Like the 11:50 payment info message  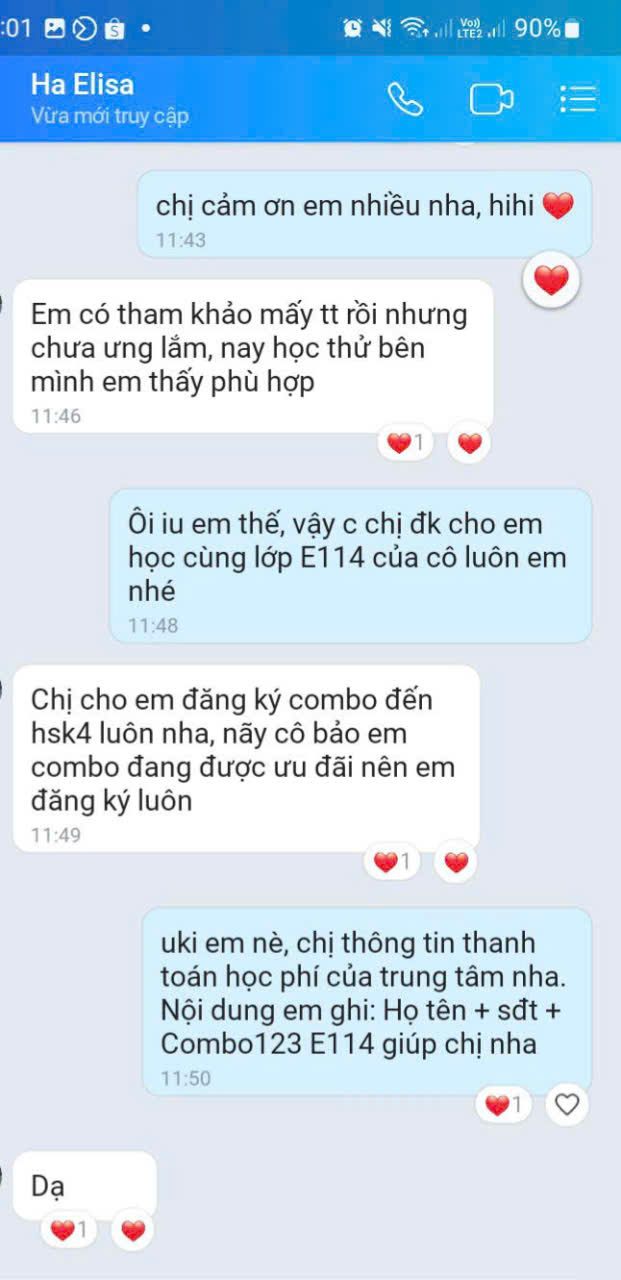tap(567, 1104)
